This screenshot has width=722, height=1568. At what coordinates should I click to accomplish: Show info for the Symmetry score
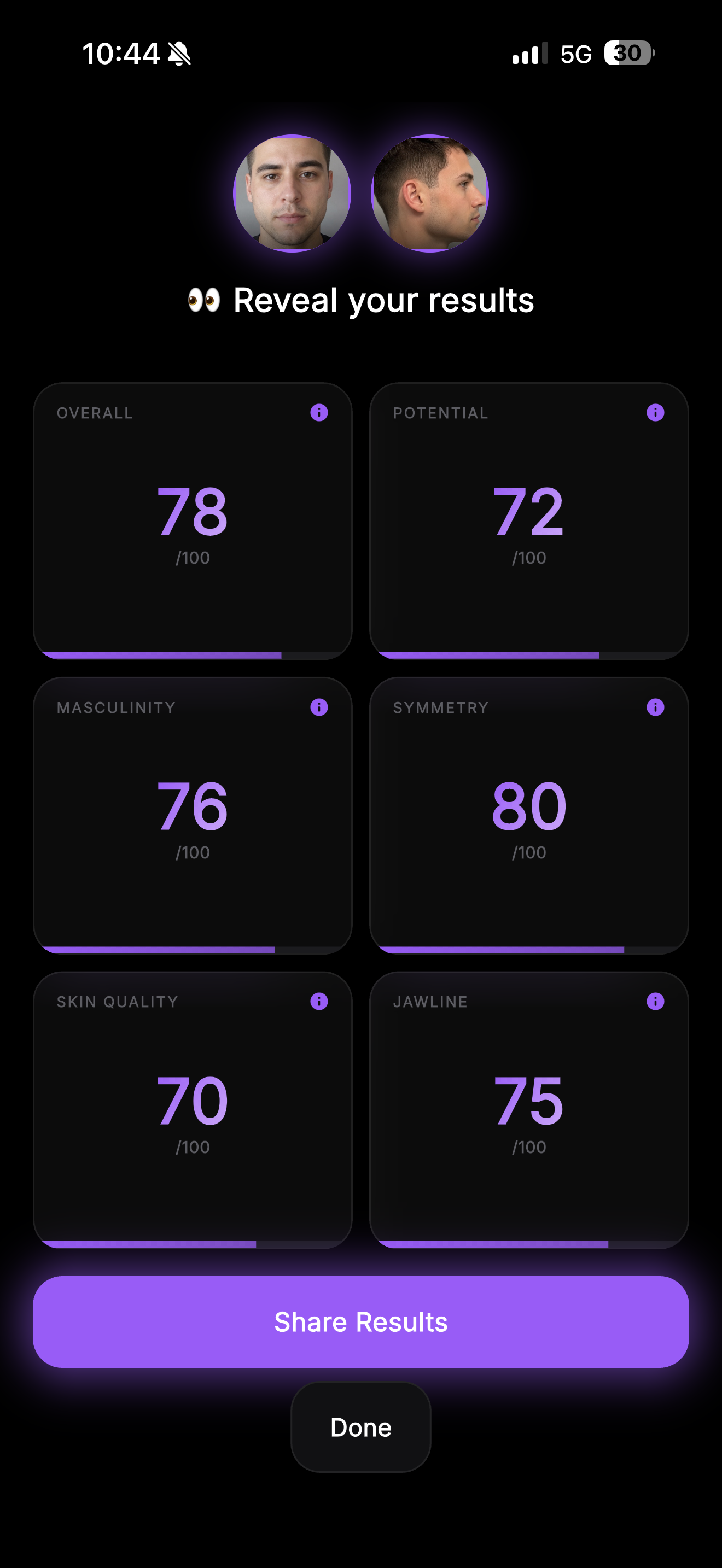655,707
